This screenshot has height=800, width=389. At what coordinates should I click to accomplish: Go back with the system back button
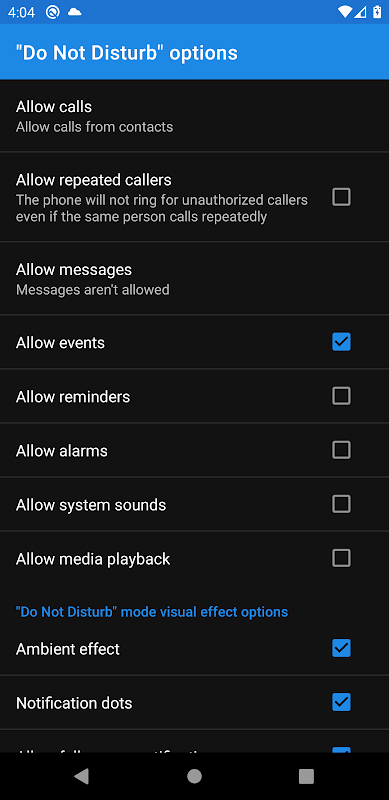[82, 776]
